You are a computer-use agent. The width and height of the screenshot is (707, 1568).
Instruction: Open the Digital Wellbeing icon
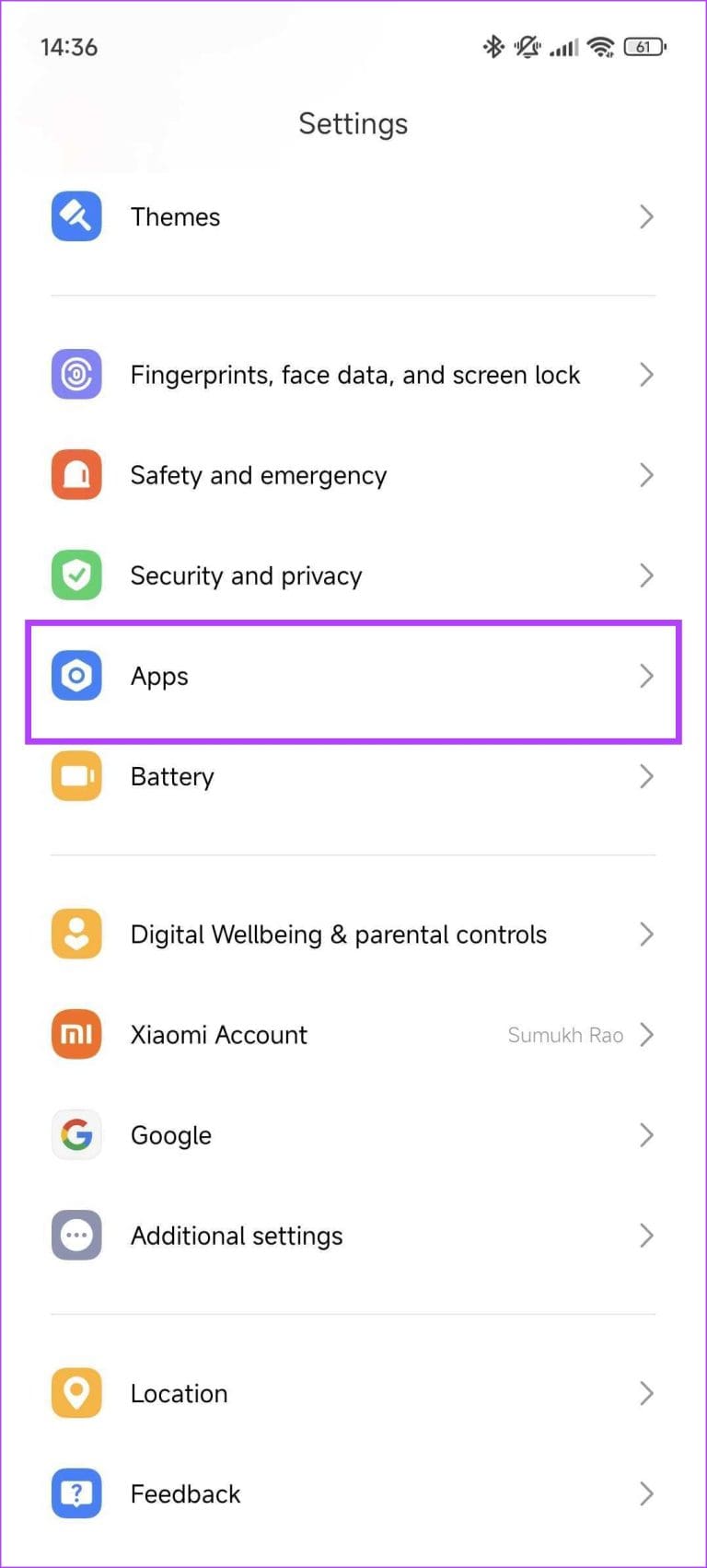pos(76,934)
